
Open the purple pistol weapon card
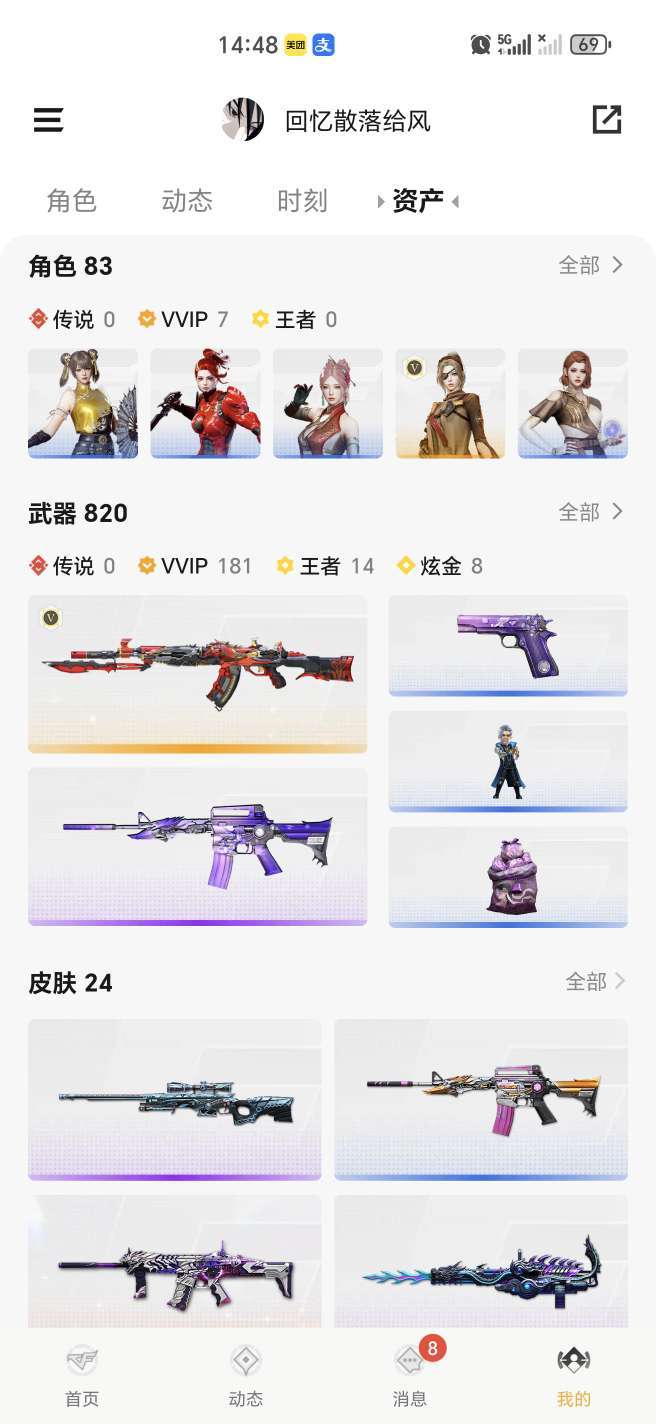508,645
